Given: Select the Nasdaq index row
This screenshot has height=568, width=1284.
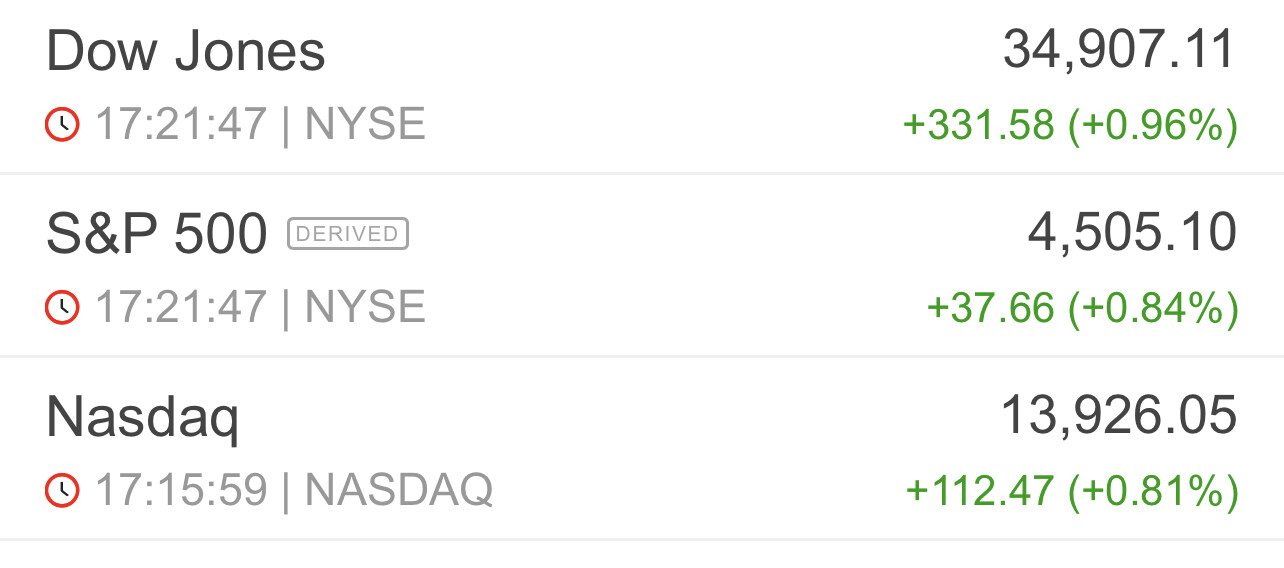Looking at the screenshot, I should [143, 417].
